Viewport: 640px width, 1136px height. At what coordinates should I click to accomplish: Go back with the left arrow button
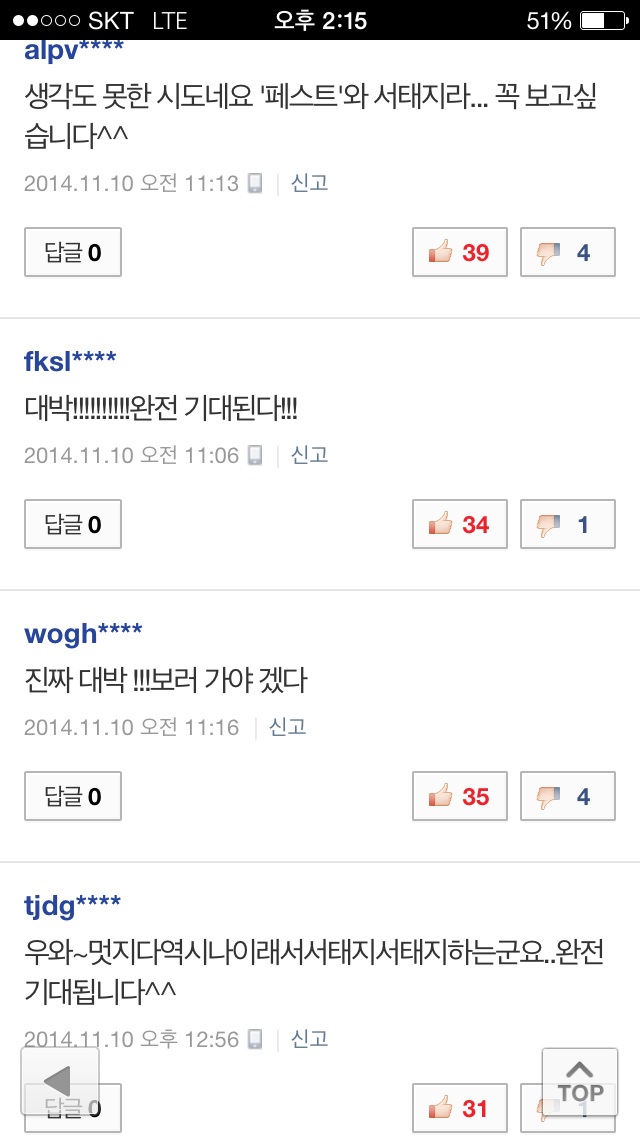click(59, 1081)
